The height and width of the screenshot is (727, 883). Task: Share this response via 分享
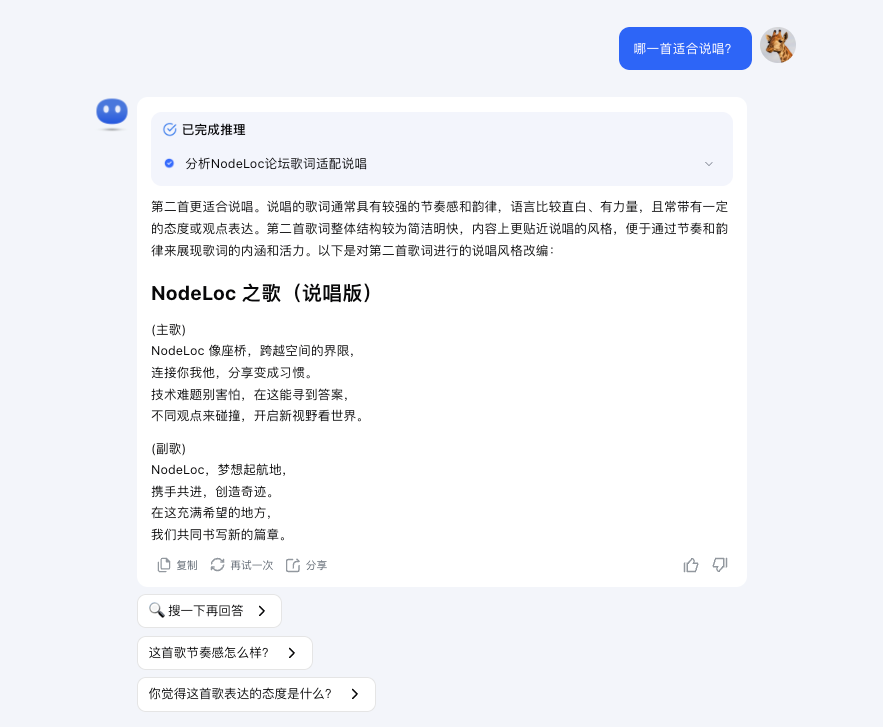tap(306, 565)
